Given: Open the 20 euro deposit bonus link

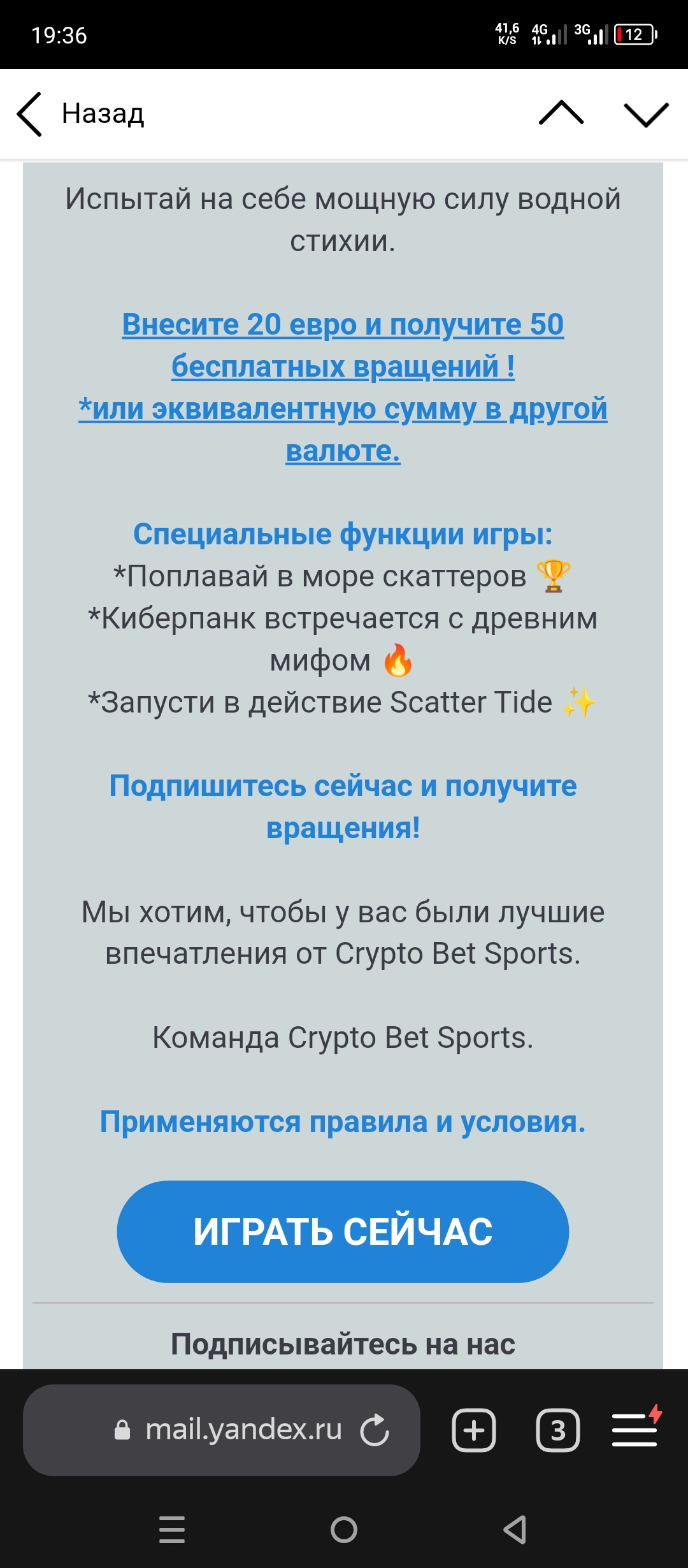Looking at the screenshot, I should 343,345.
